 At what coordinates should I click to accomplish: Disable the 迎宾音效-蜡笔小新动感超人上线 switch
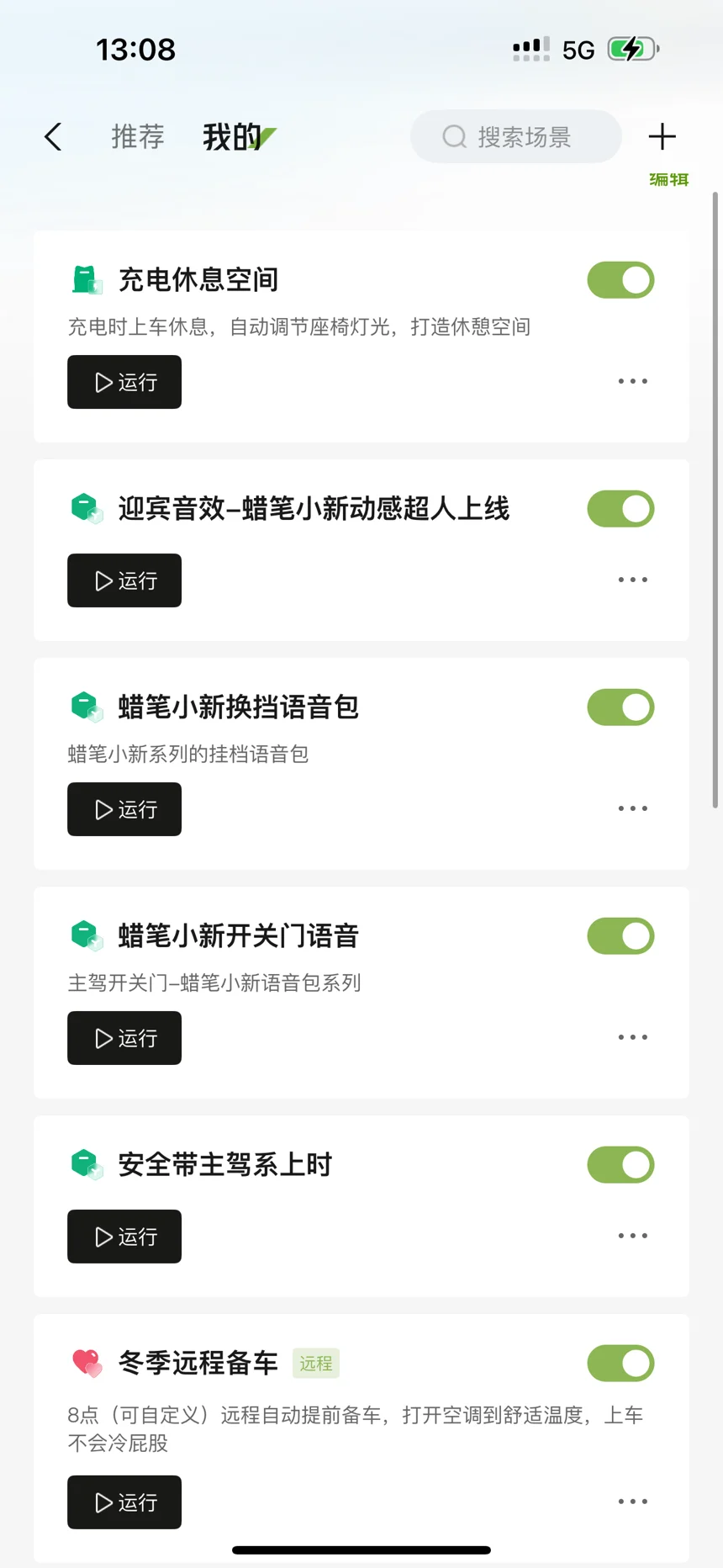(620, 509)
